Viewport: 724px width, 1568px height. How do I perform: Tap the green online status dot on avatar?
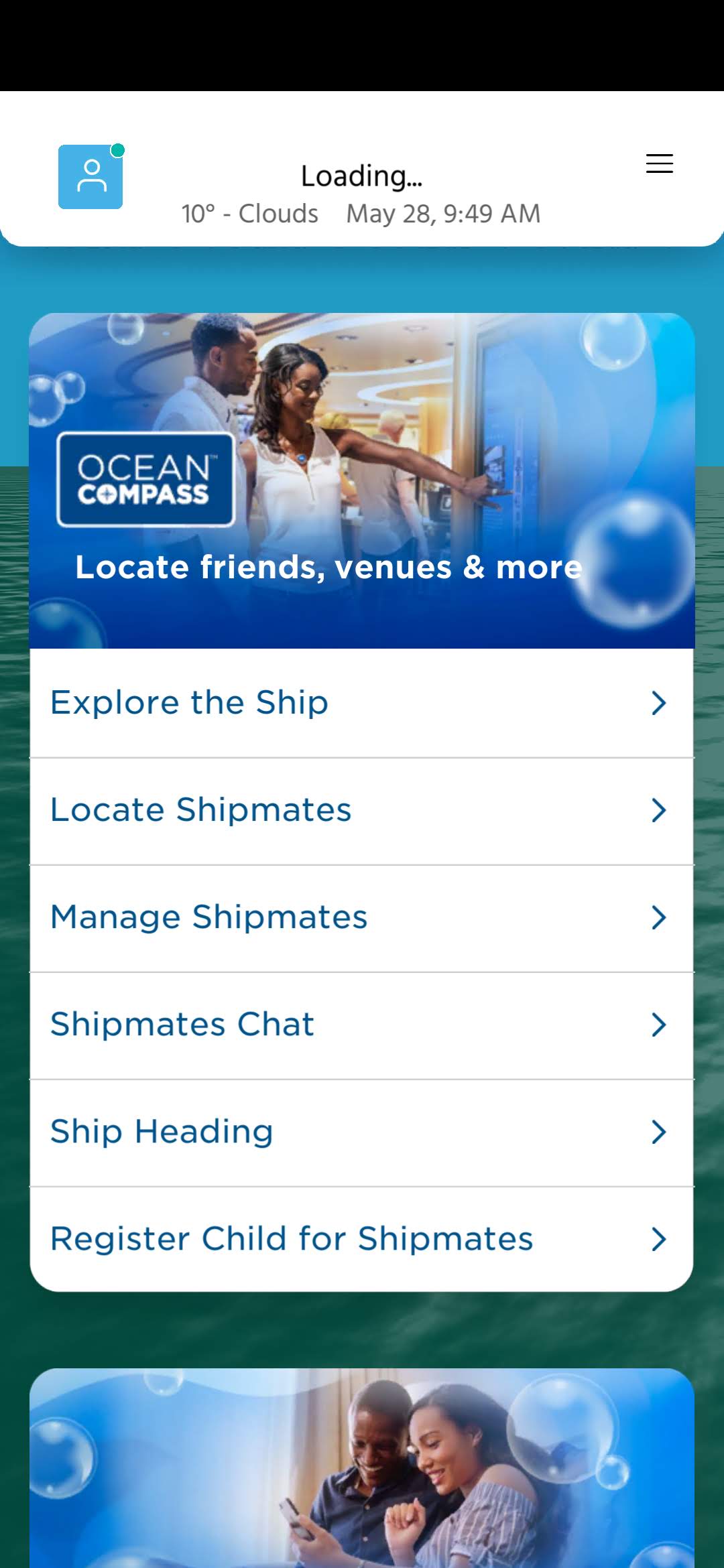coord(118,150)
